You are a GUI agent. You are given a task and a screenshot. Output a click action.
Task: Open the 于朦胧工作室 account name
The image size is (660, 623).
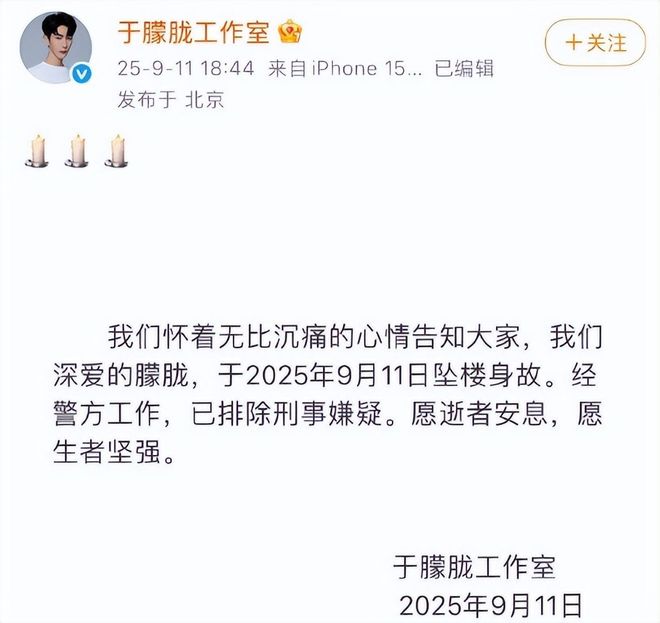pyautogui.click(x=193, y=32)
